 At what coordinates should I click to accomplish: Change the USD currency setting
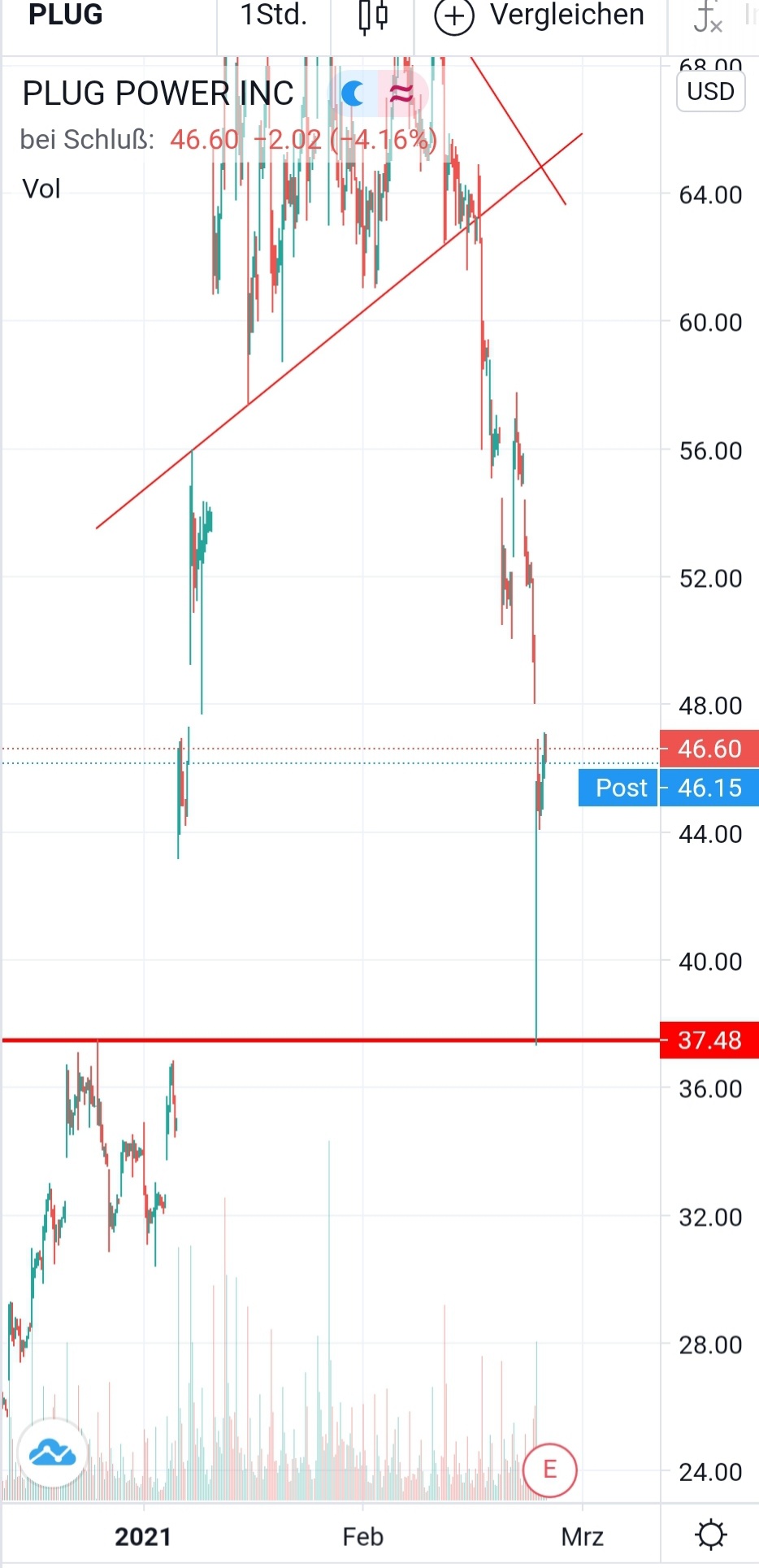click(x=710, y=91)
